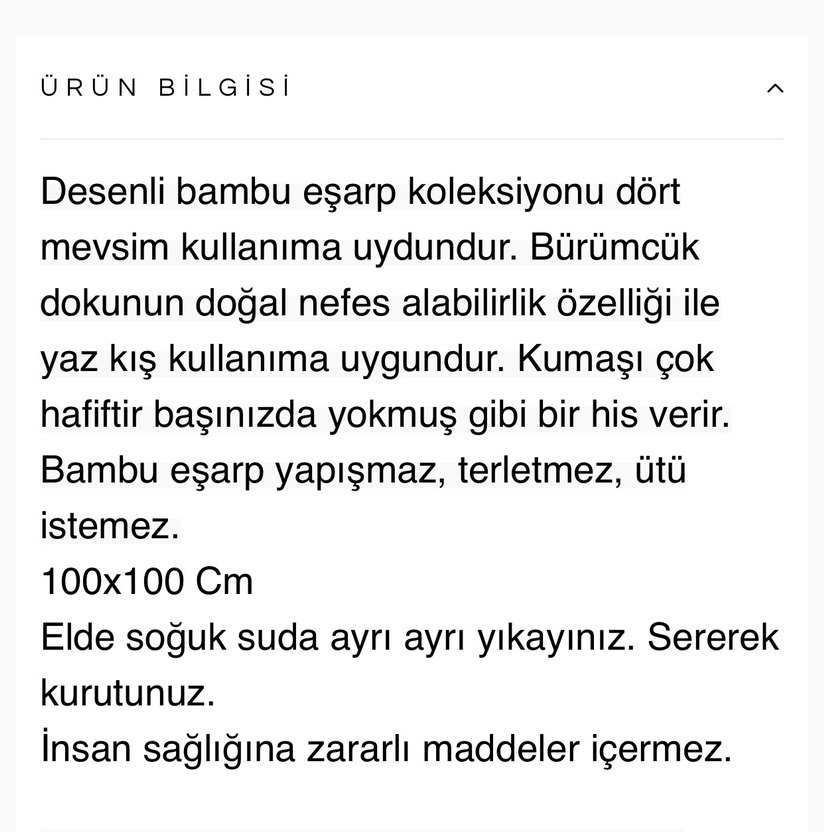Collapse the ÜRÜN BİLGİSİ section via chevron
The height and width of the screenshot is (832, 824).
[774, 88]
